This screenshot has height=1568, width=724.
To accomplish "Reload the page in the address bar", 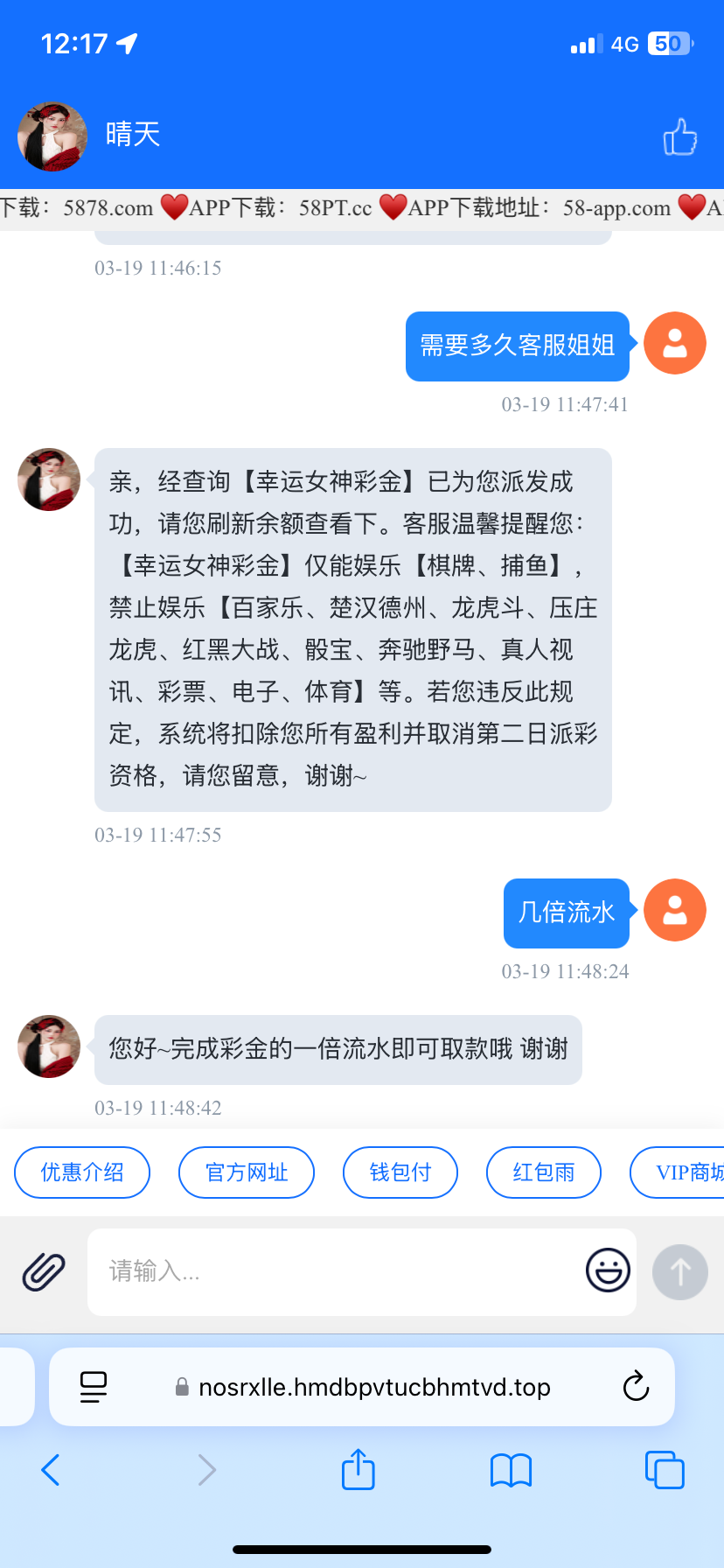I will click(x=636, y=1387).
